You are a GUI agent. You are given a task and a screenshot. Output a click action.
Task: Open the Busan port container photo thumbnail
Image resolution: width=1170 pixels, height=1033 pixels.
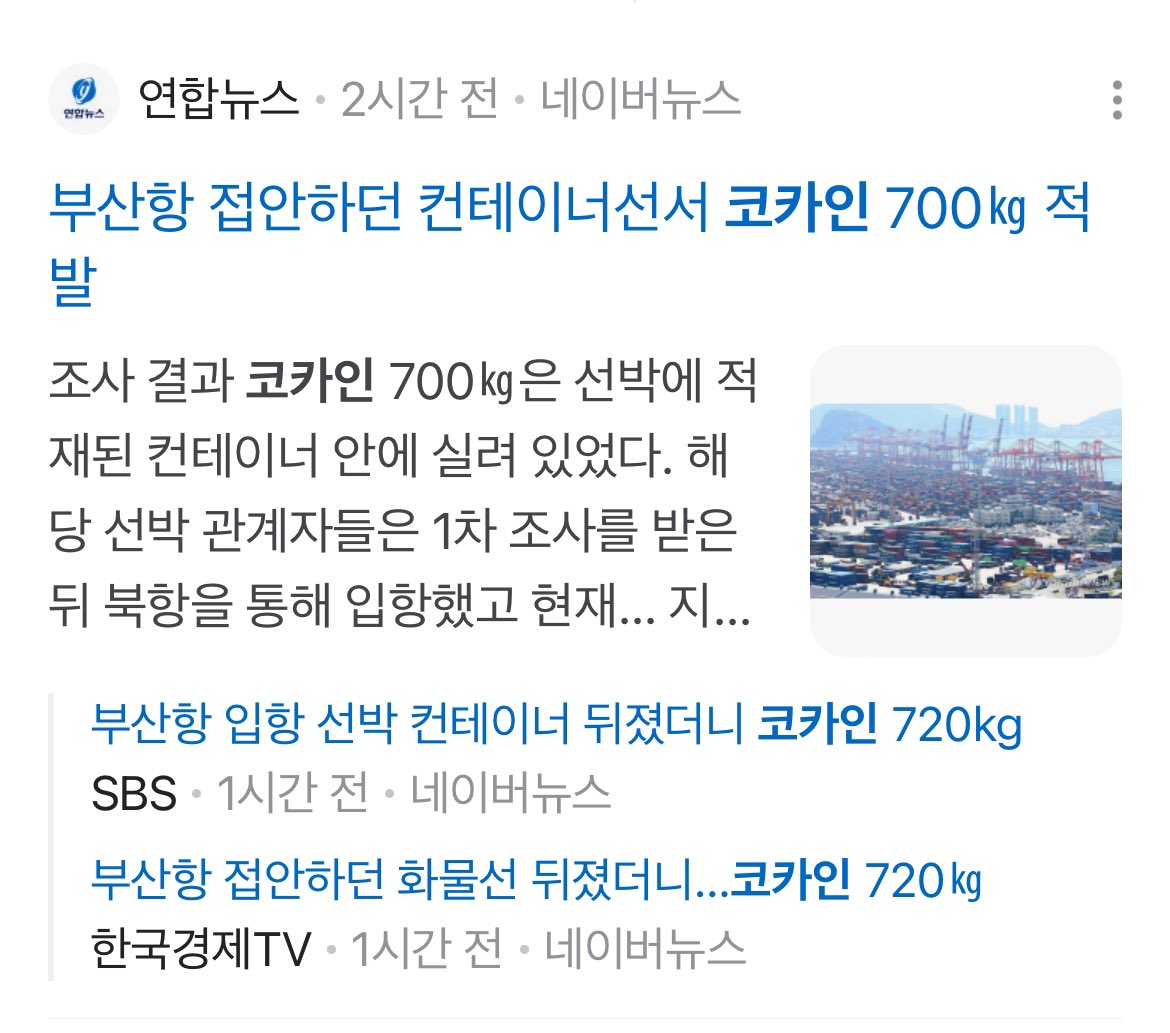[965, 500]
